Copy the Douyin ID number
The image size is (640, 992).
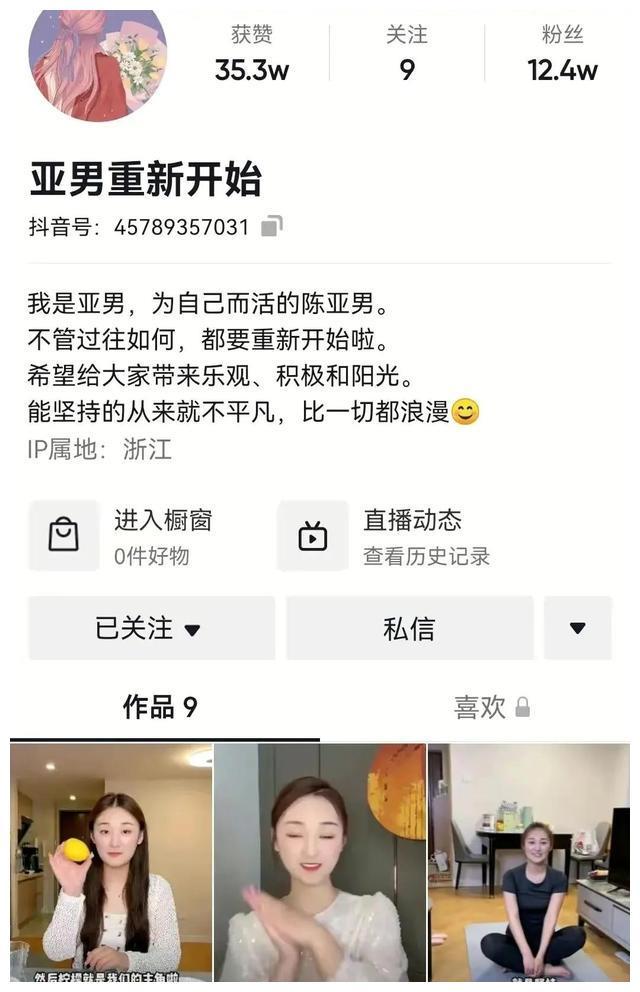(271, 226)
